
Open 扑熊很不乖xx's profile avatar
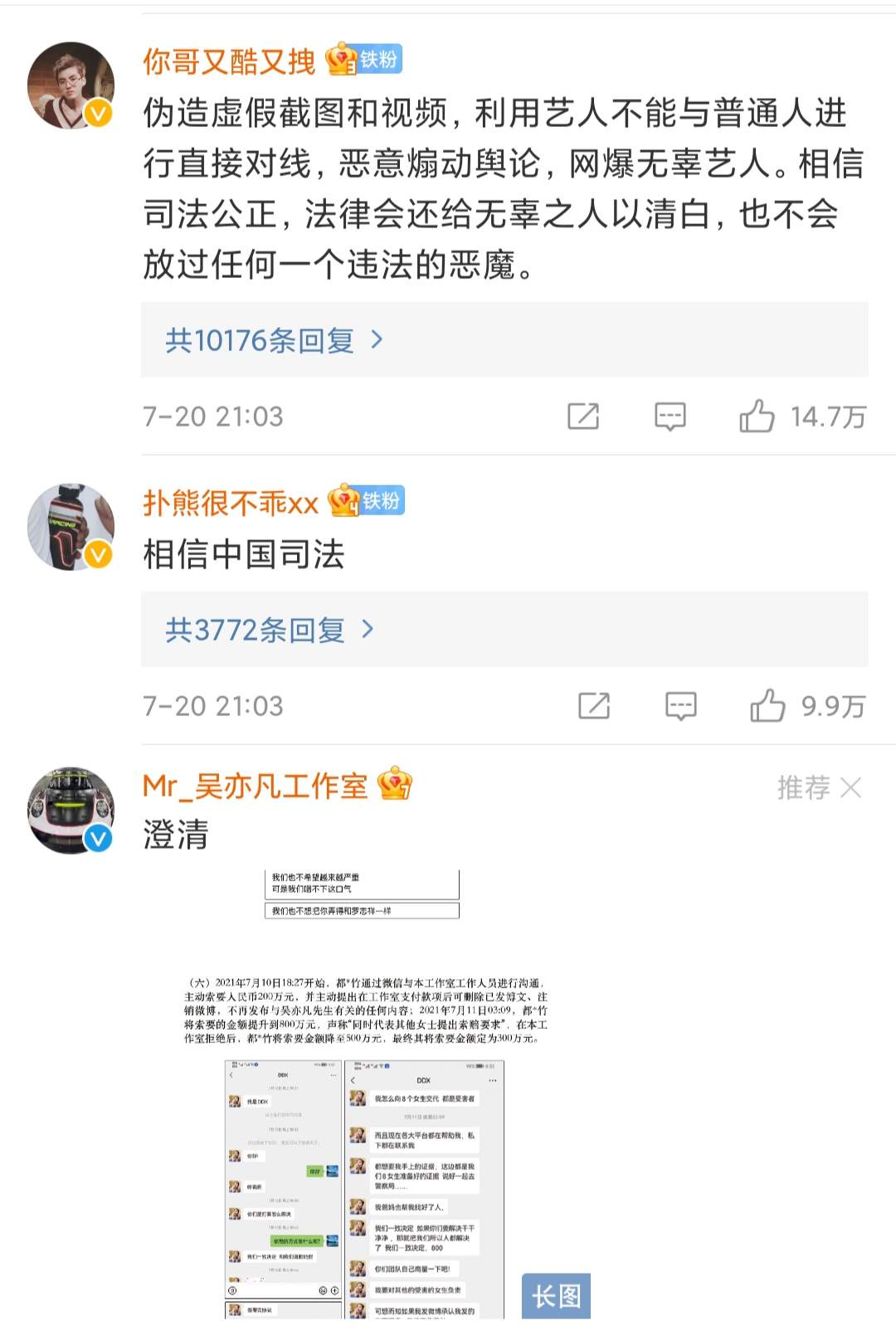71,527
